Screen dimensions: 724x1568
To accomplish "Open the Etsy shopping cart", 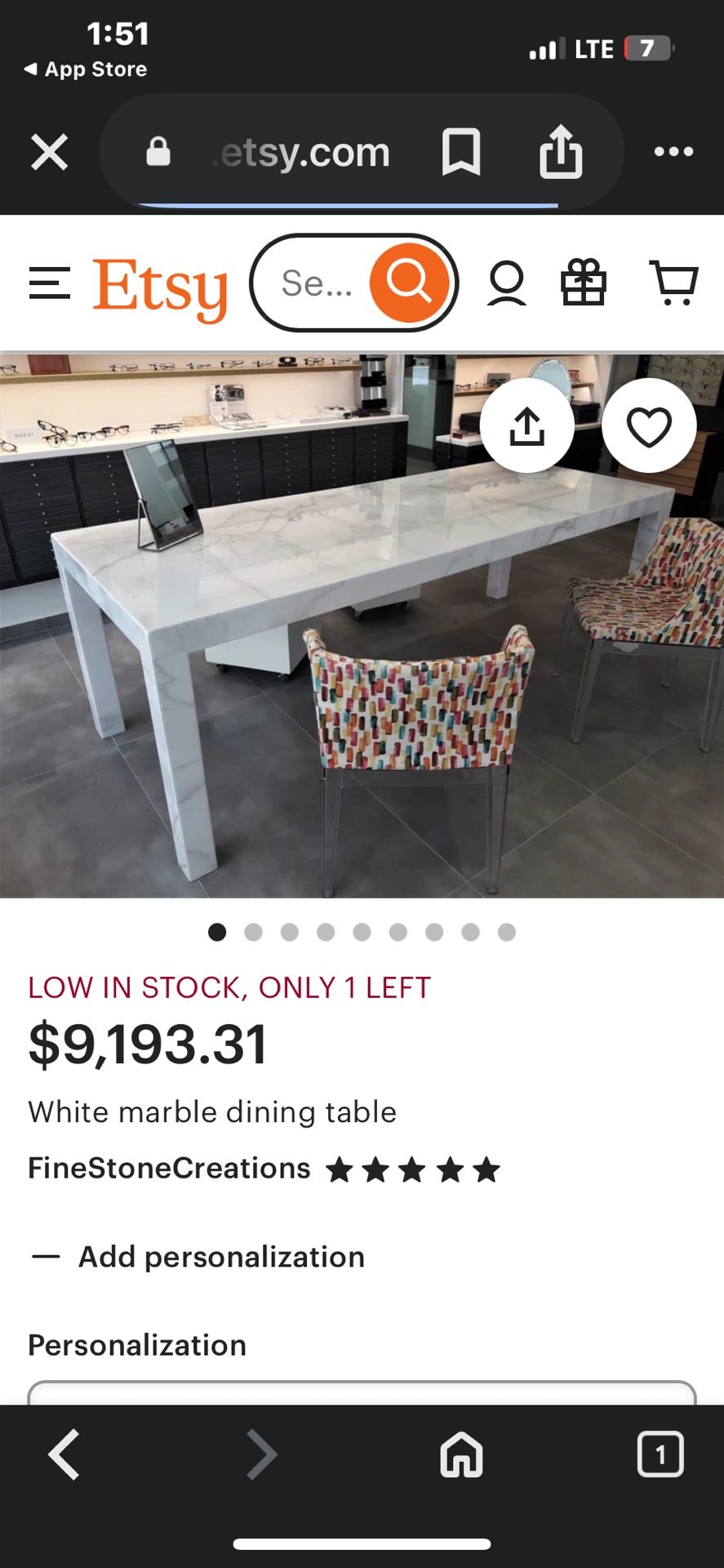I will (x=674, y=283).
